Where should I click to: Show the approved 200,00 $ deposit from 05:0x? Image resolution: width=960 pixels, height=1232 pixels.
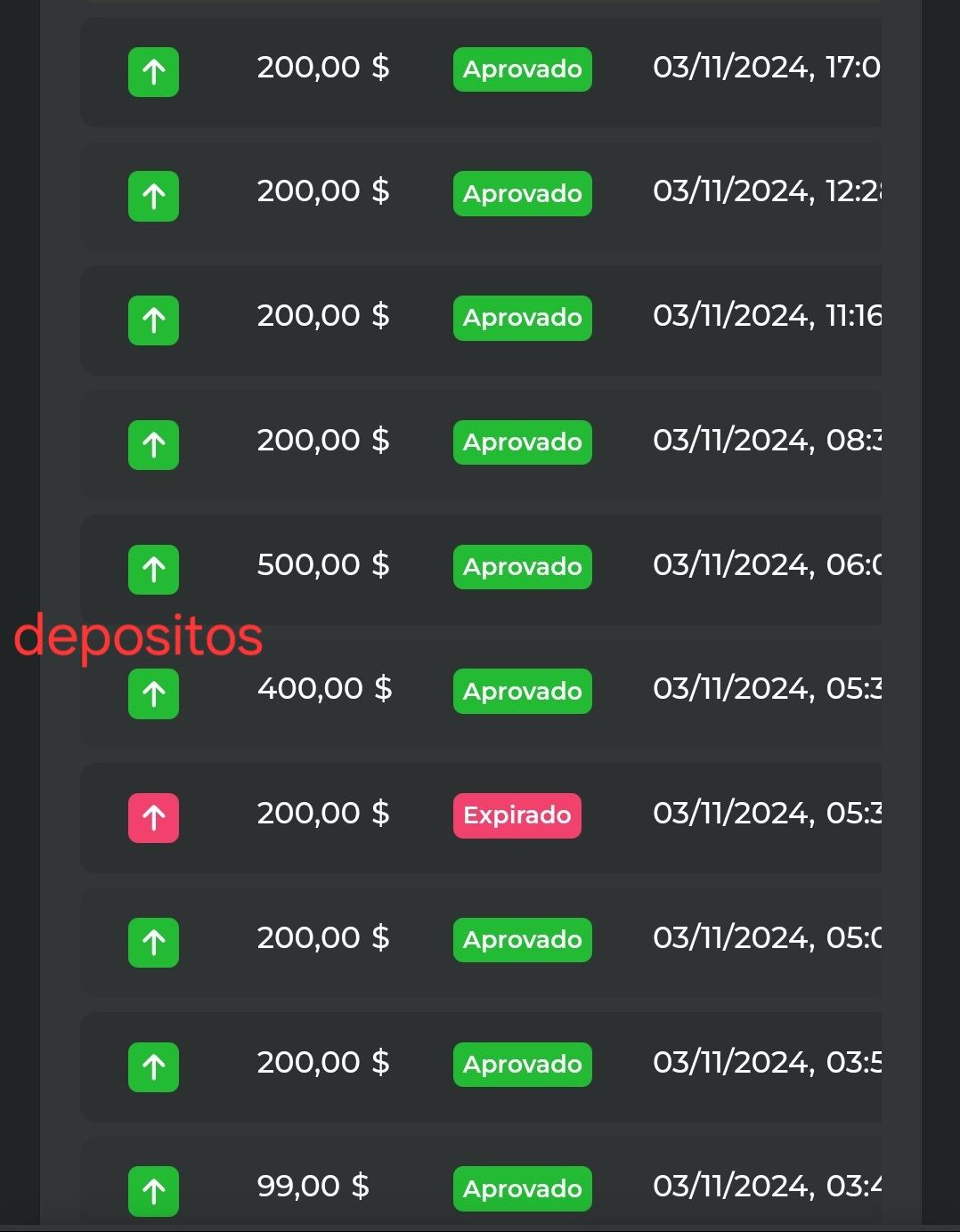481,941
